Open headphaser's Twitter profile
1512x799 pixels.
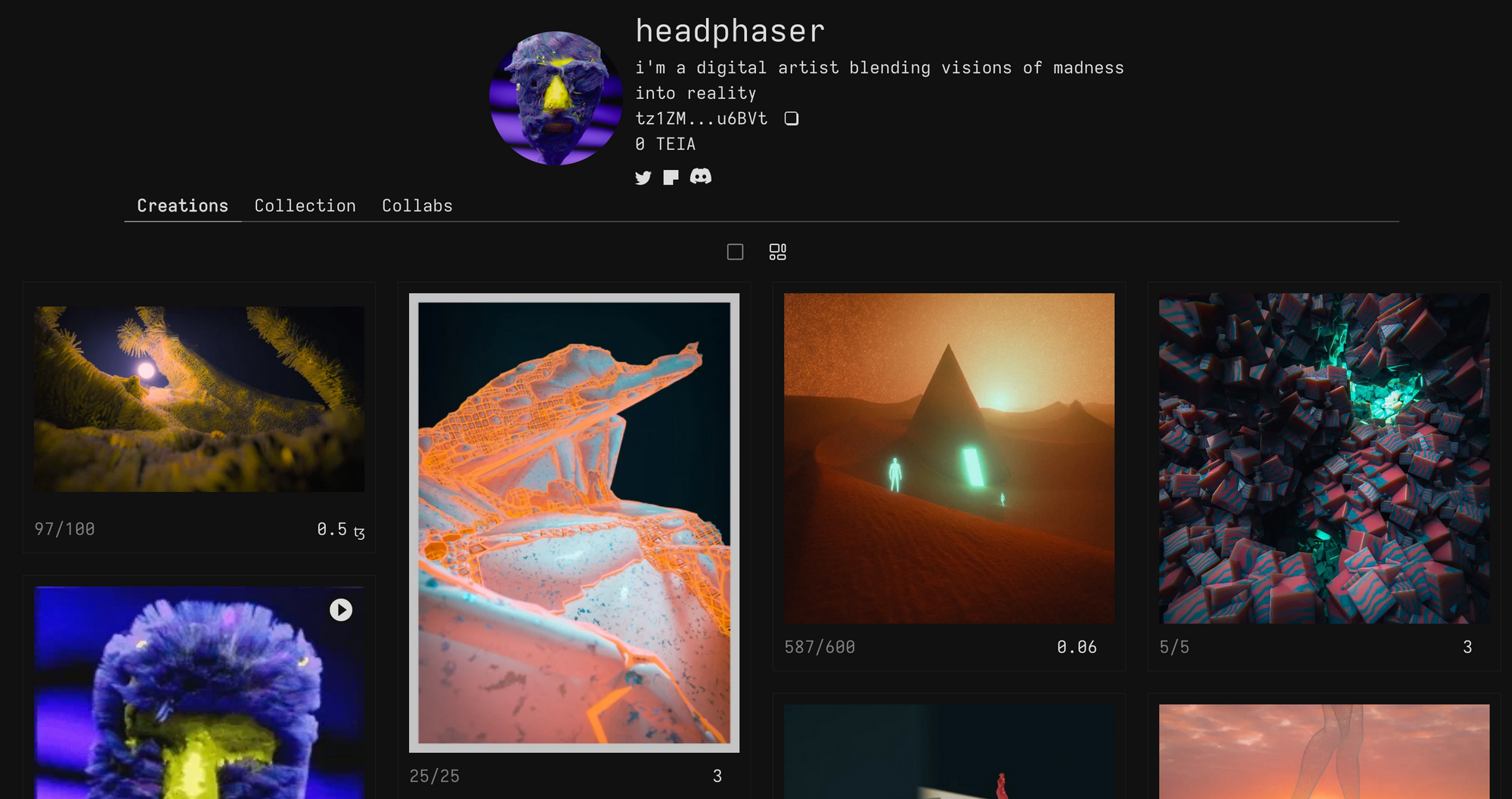click(x=643, y=178)
